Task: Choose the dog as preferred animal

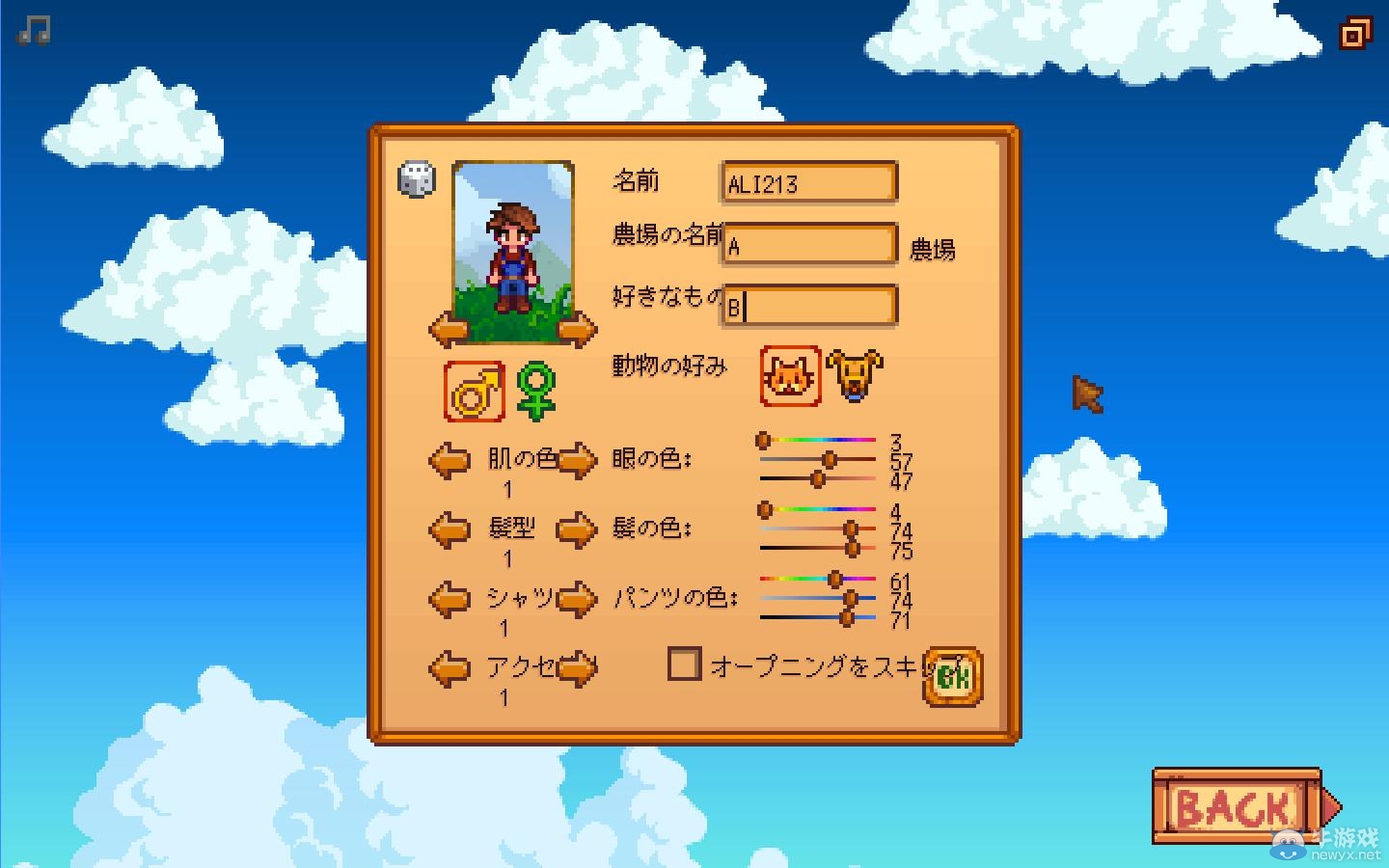Action: pyautogui.click(x=854, y=376)
